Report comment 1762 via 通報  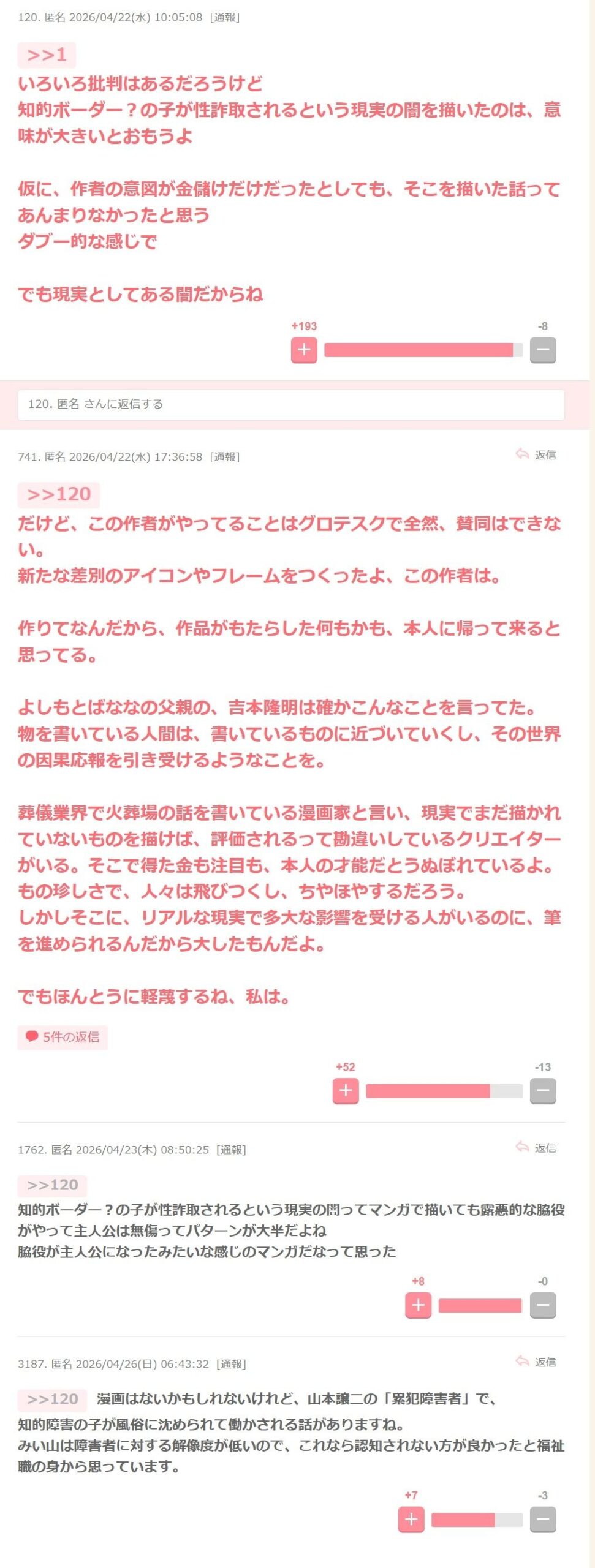point(231,1150)
